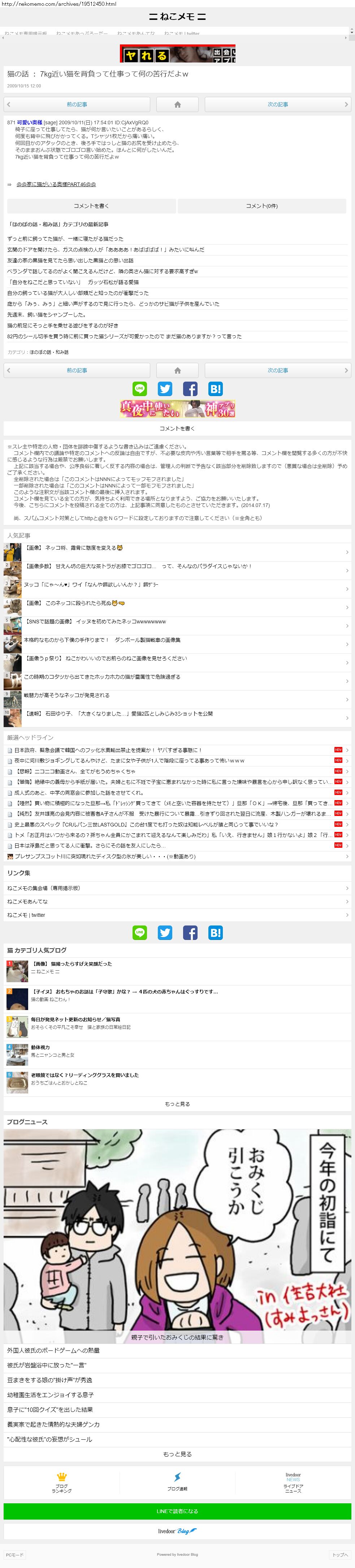Viewport: 355px width, 1568px height.
Task: Open the source thread link ＠＠家に猫がいる奥様PART46＠＠
Action: point(56,184)
